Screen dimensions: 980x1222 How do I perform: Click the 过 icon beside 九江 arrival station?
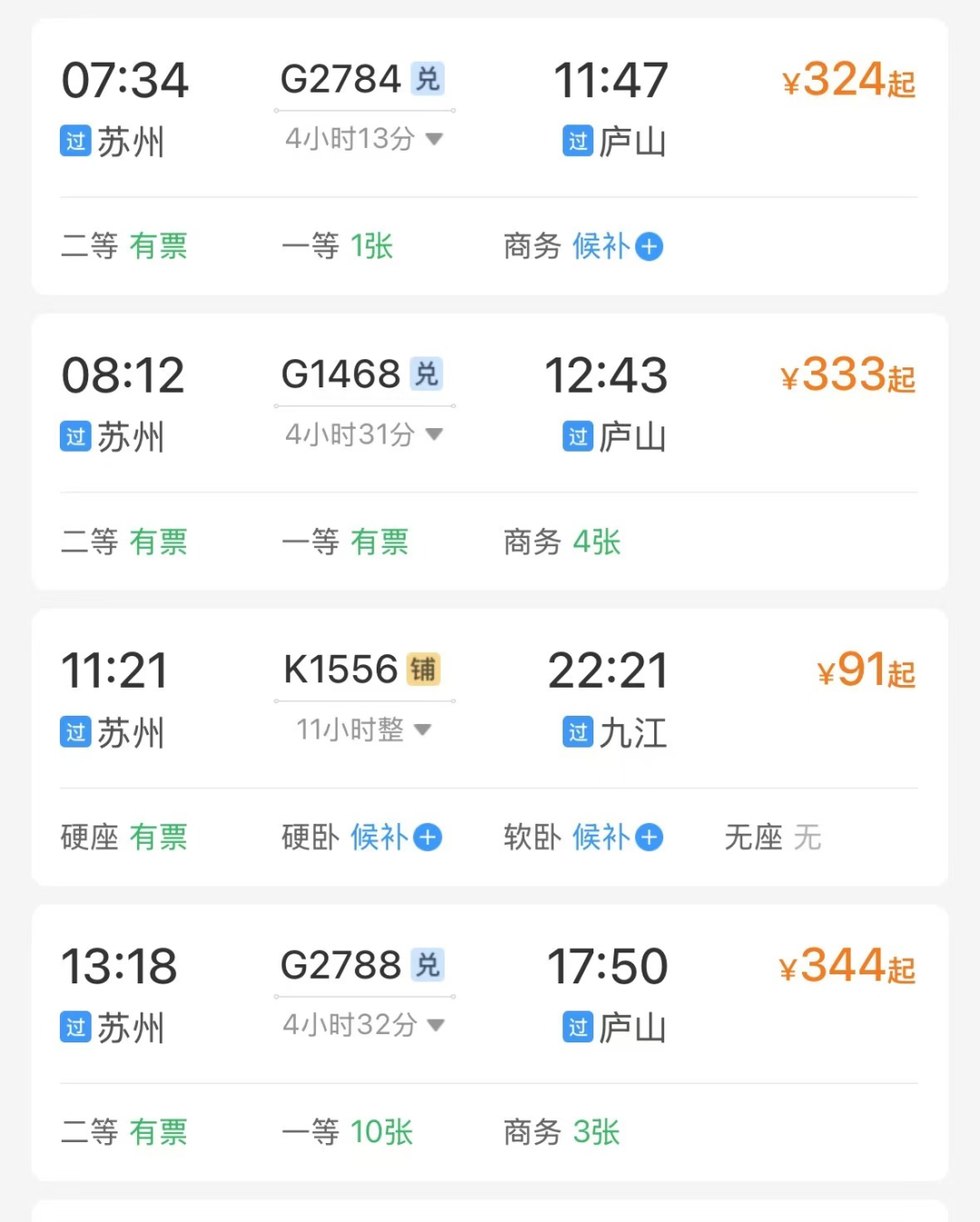tap(577, 733)
